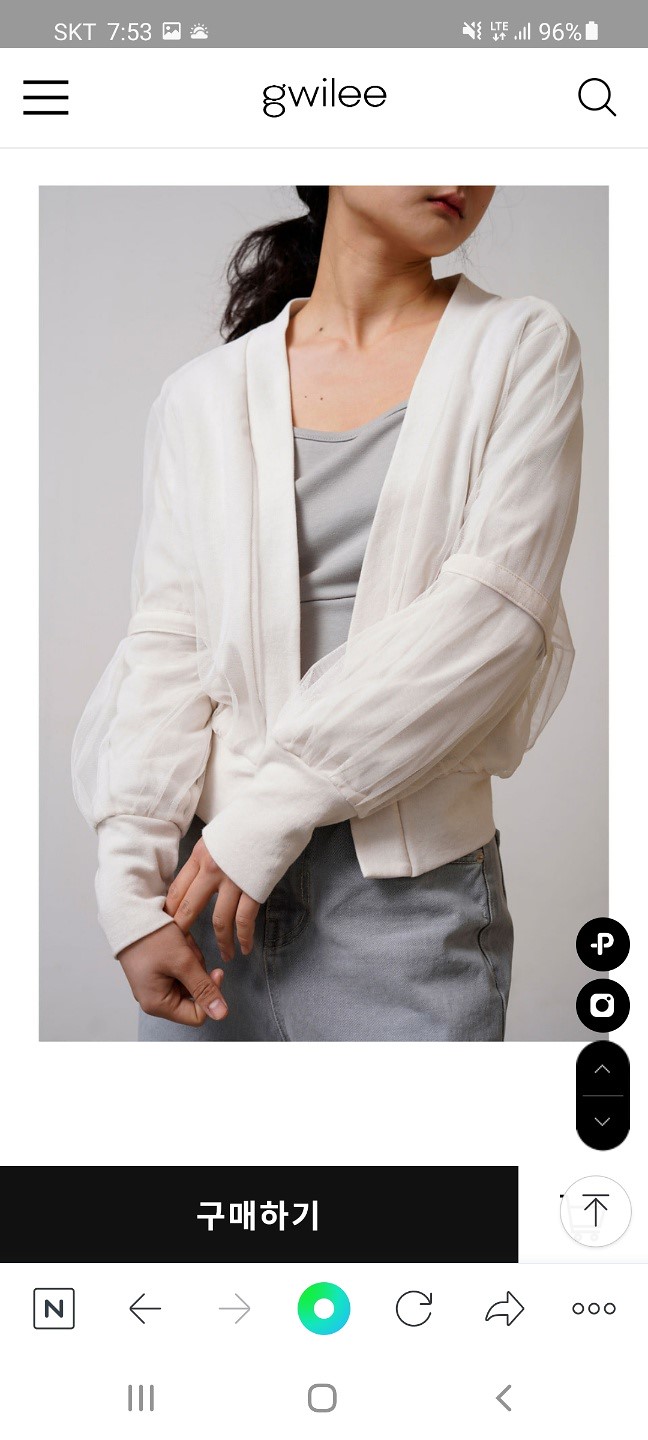Go to the phone's home screen
The height and width of the screenshot is (1440, 648).
coord(322,1398)
